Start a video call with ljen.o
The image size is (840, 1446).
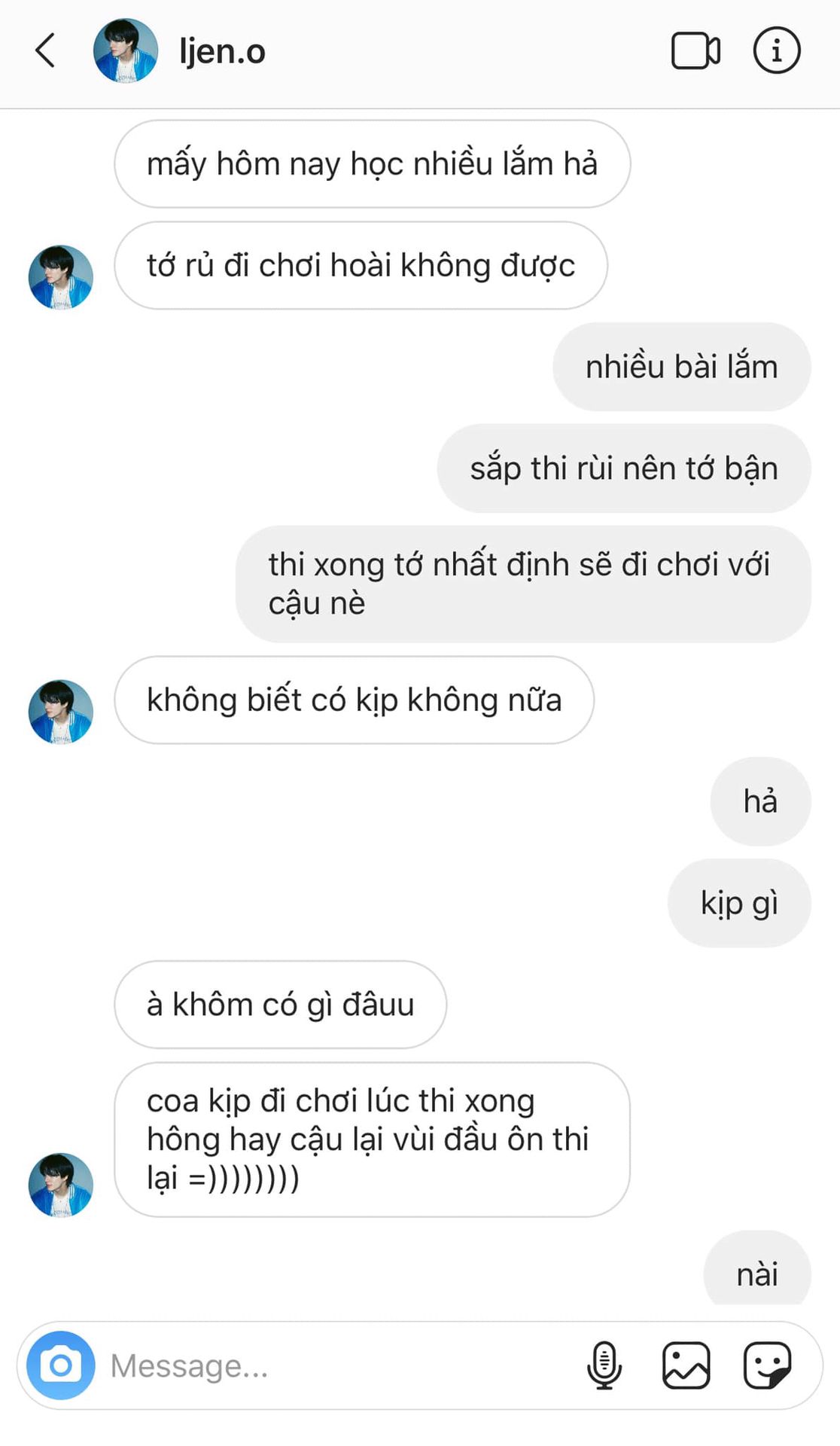[x=695, y=50]
